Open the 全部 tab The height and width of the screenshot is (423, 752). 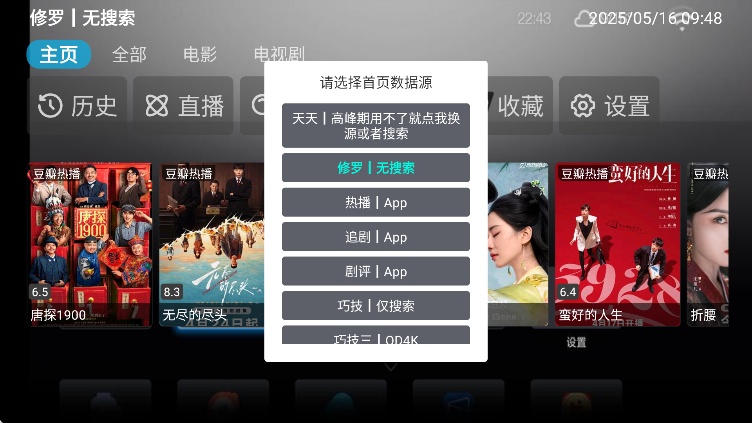coord(129,55)
